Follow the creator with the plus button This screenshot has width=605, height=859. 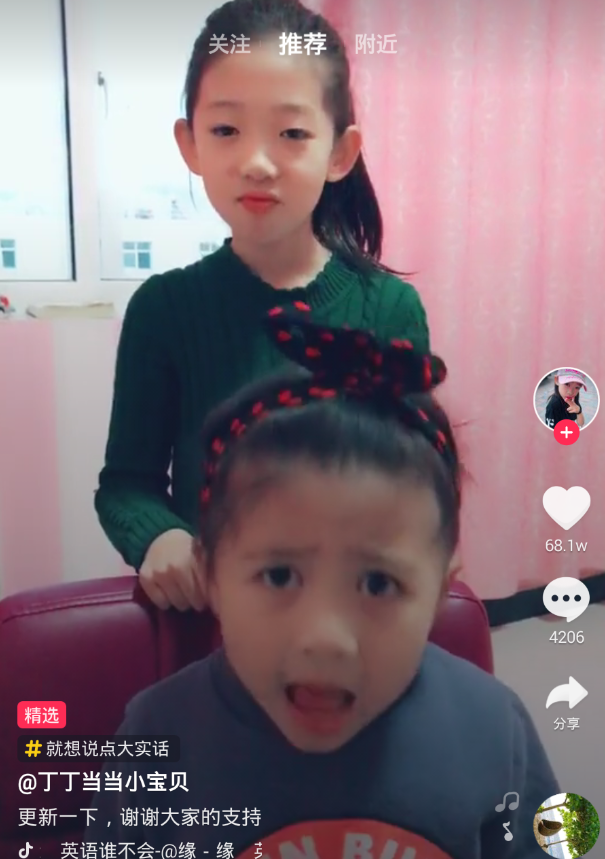point(566,432)
